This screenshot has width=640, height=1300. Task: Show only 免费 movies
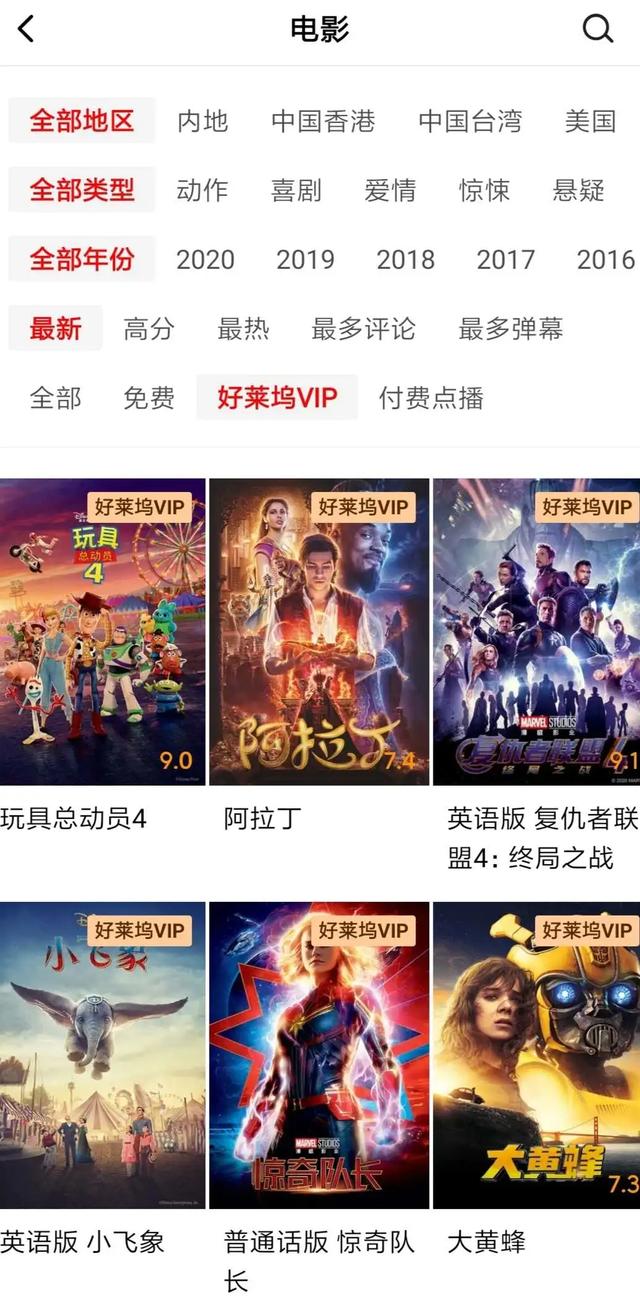coord(149,398)
